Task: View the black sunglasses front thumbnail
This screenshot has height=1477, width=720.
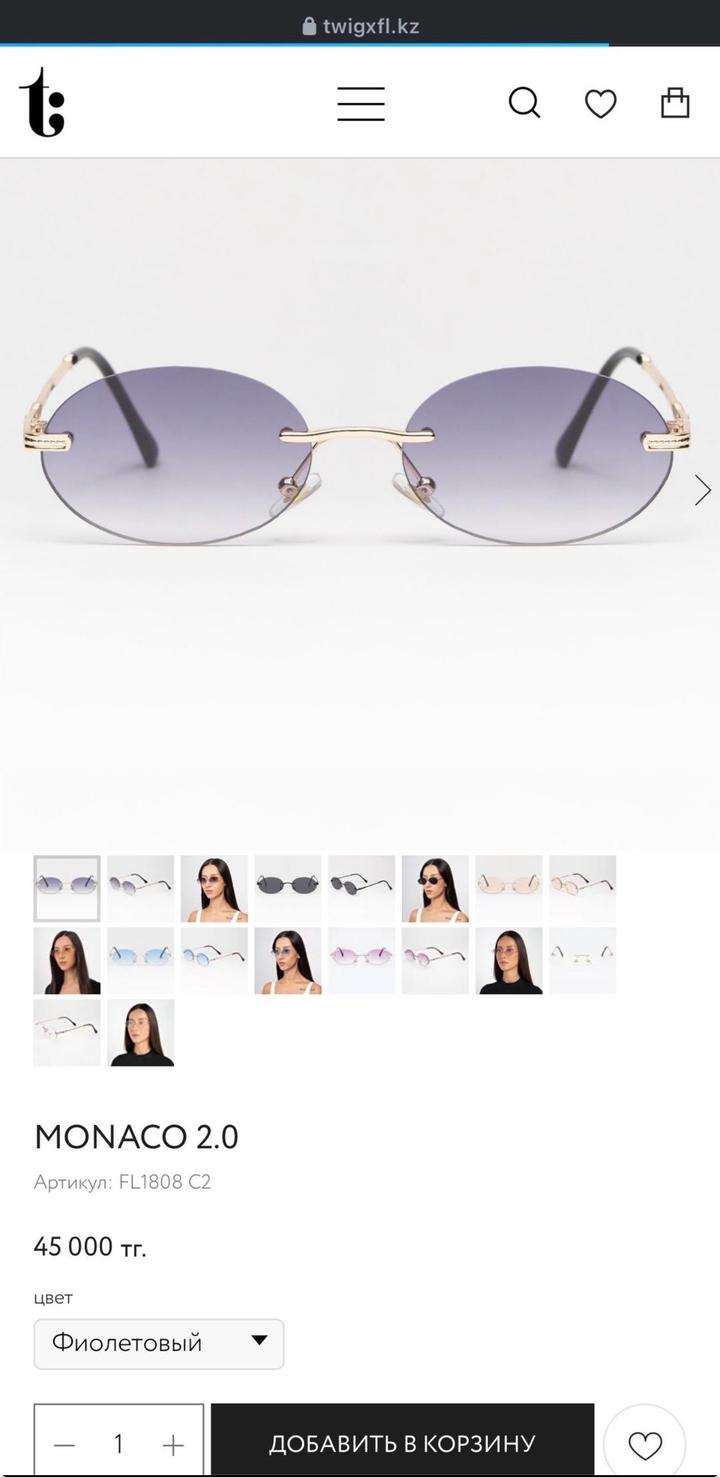Action: 288,888
